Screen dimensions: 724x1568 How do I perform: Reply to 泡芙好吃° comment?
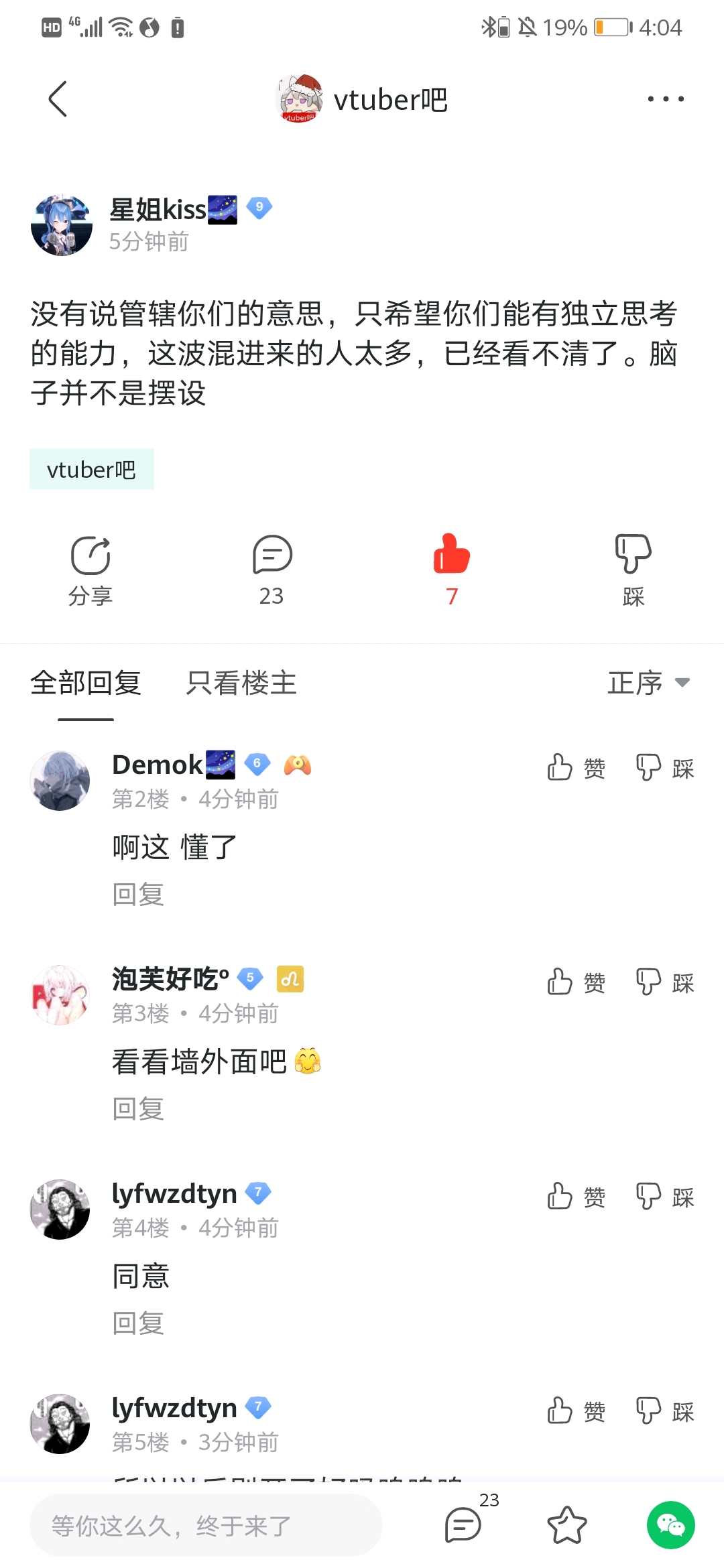click(138, 1108)
